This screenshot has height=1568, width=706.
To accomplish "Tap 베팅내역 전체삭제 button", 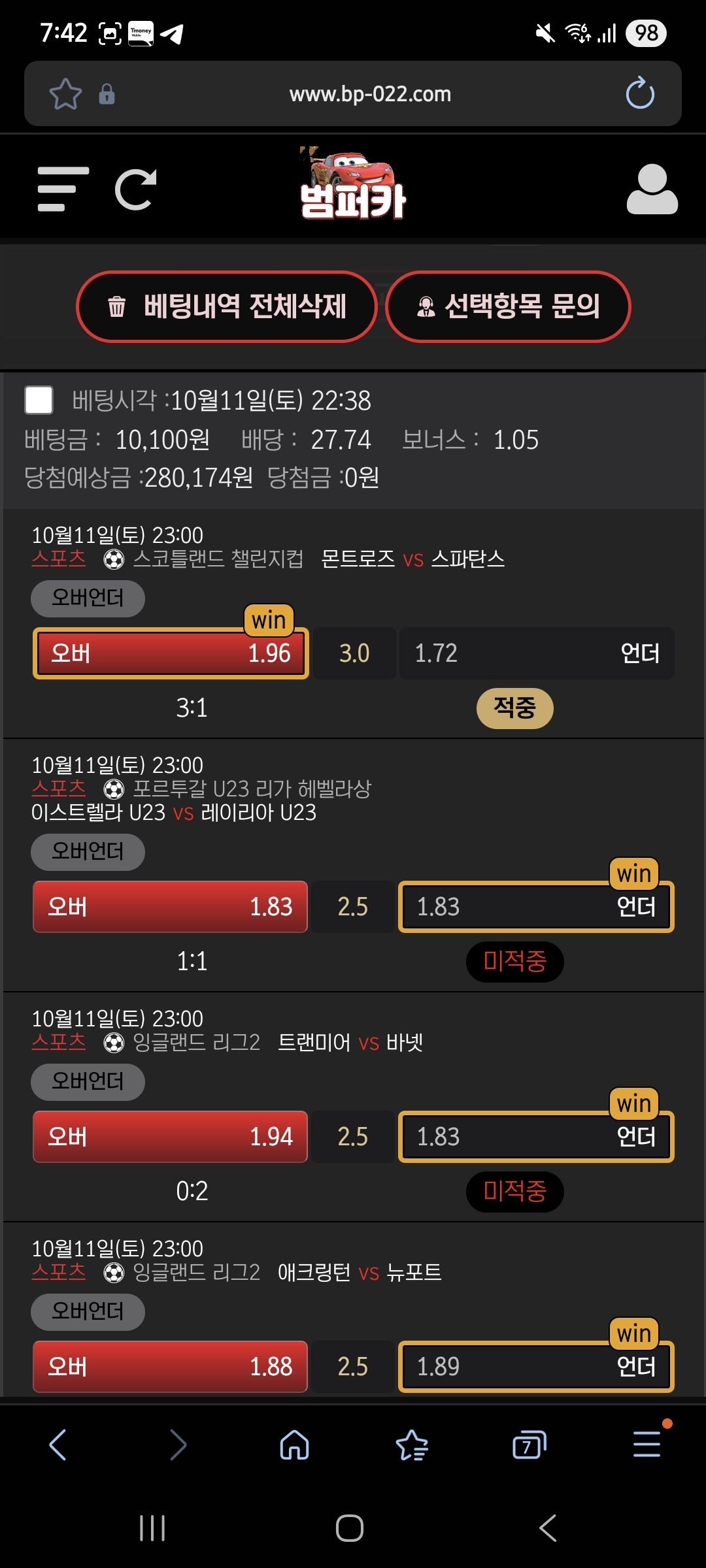I will click(x=227, y=306).
